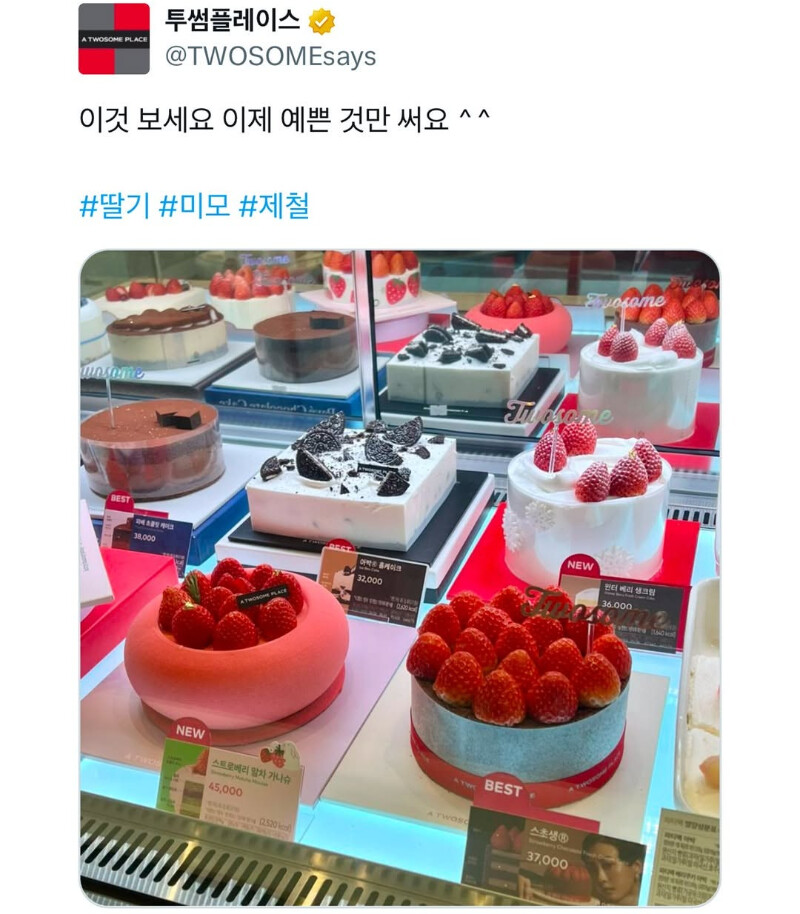View posts tagged #제철
Image resolution: width=800 pixels, height=914 pixels.
(274, 206)
